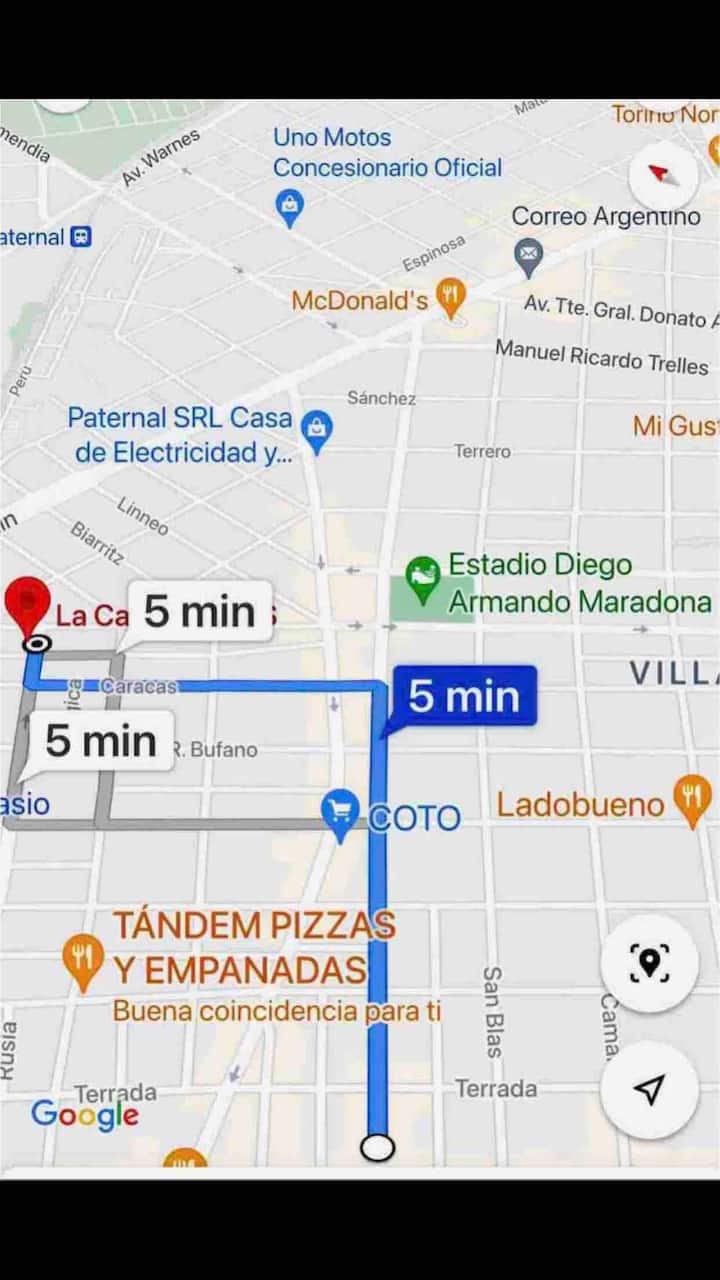
Task: Open the COTO supermarket marker
Action: point(342,811)
